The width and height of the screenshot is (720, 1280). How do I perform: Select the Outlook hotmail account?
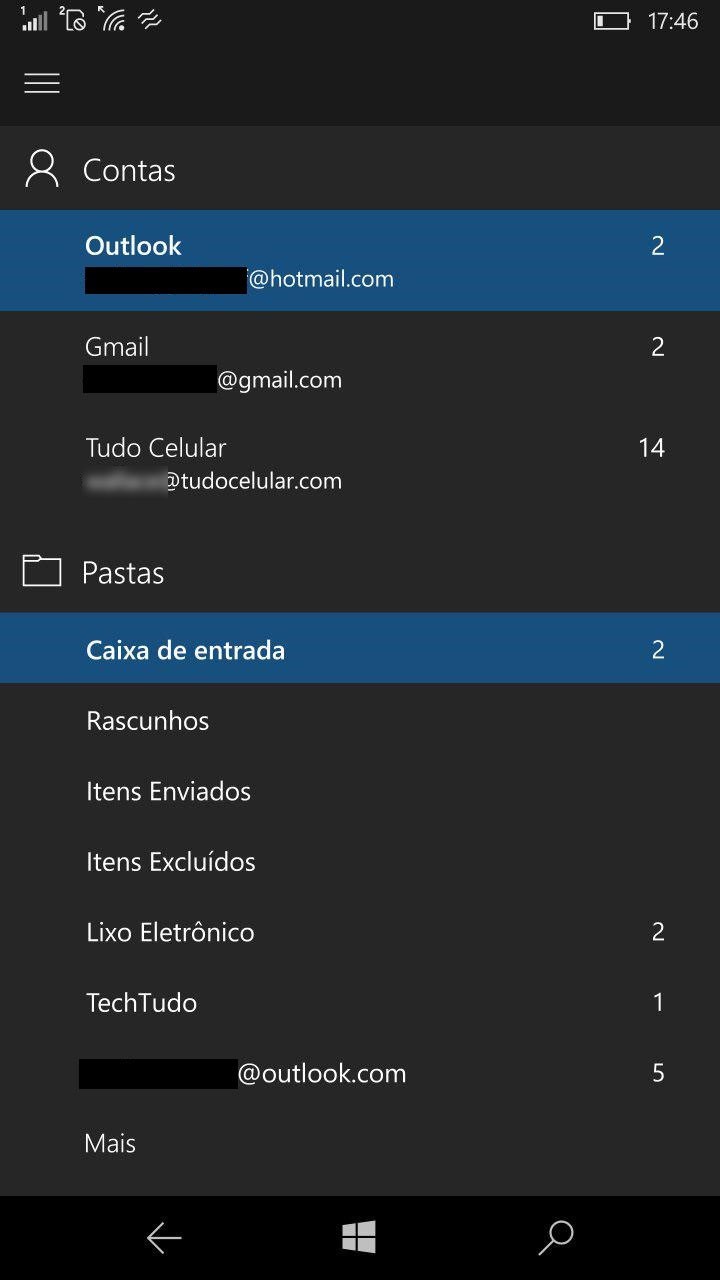360,260
